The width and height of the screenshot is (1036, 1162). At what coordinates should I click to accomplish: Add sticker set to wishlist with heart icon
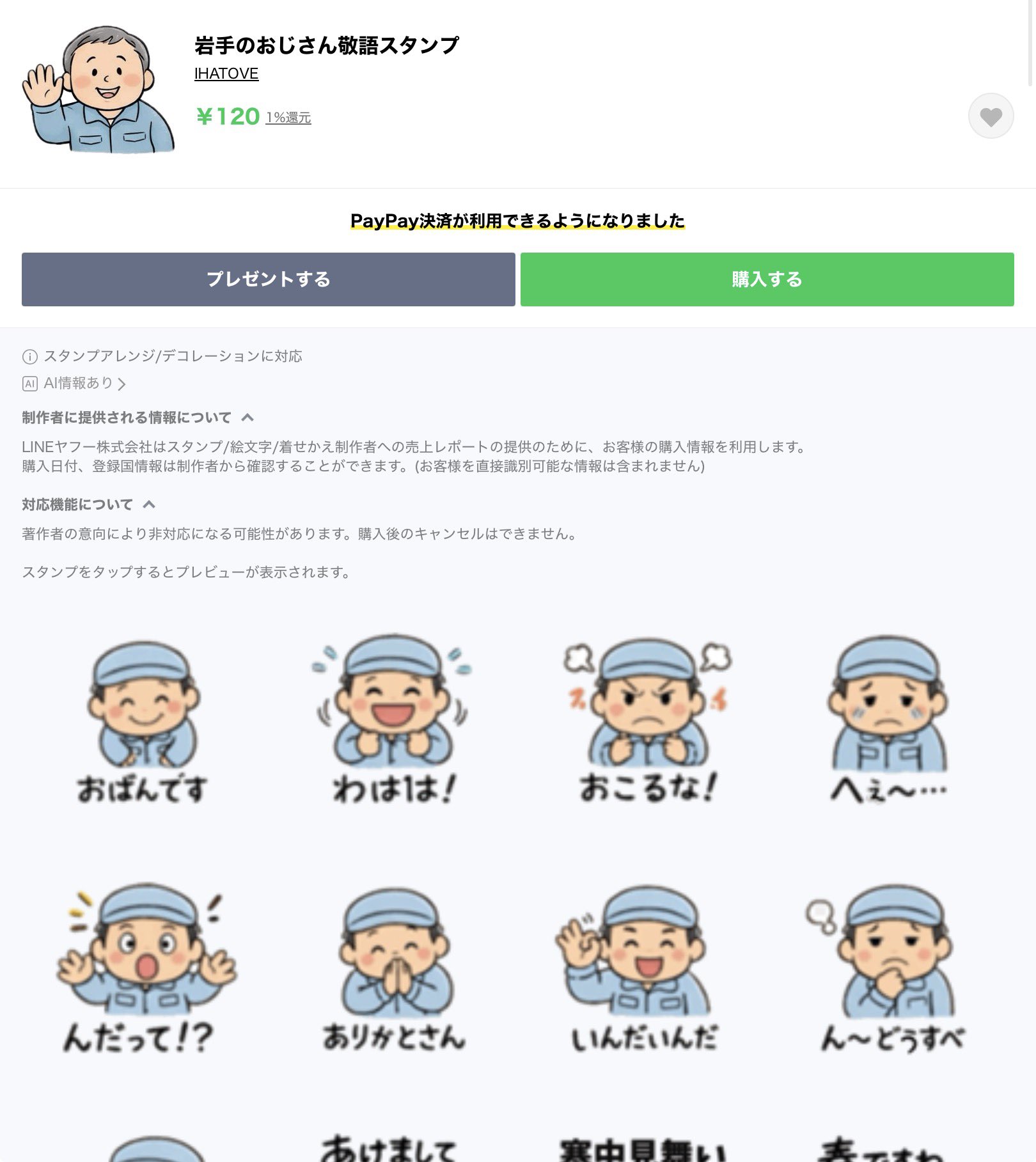(x=990, y=116)
